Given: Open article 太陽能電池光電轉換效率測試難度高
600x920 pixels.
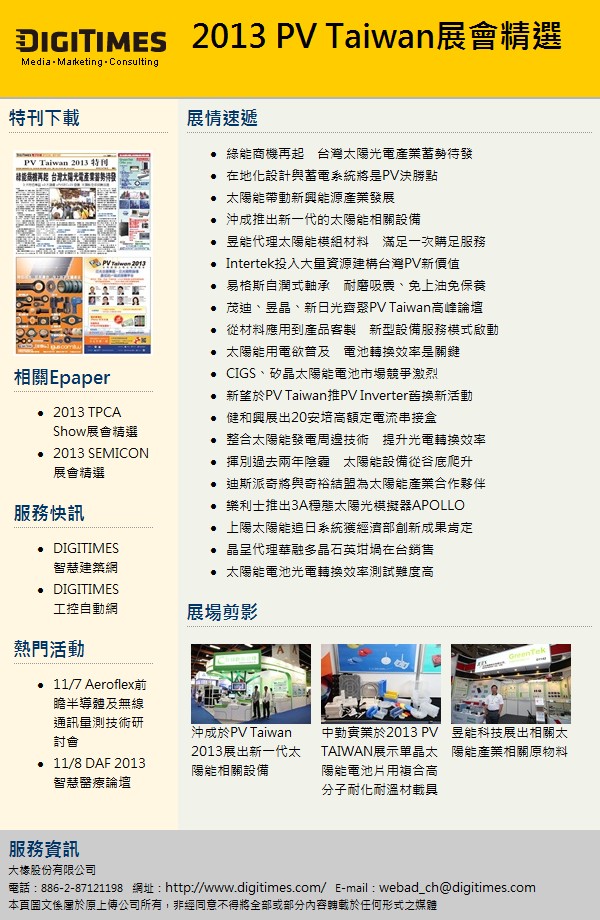Looking at the screenshot, I should click(x=329, y=571).
